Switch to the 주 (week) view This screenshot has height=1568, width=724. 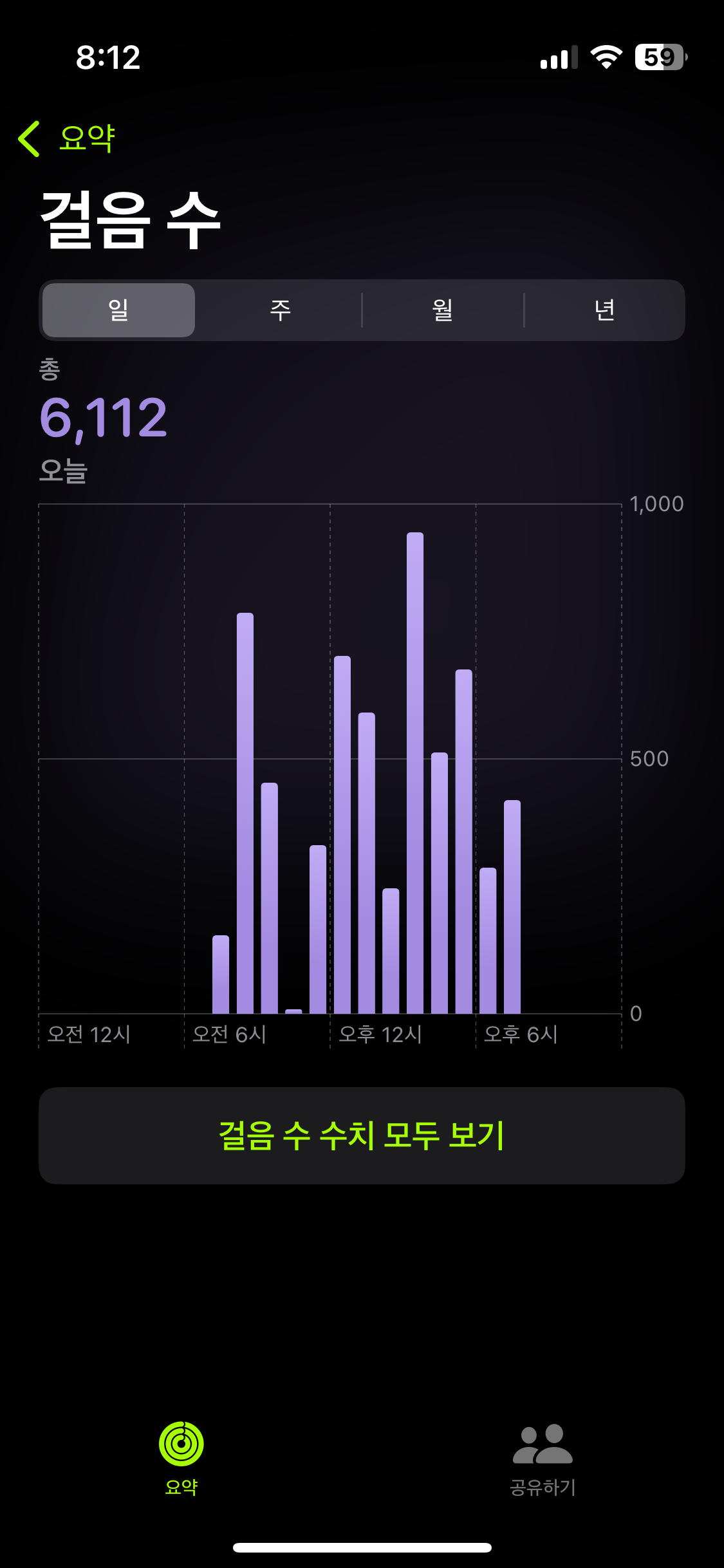[x=281, y=310]
